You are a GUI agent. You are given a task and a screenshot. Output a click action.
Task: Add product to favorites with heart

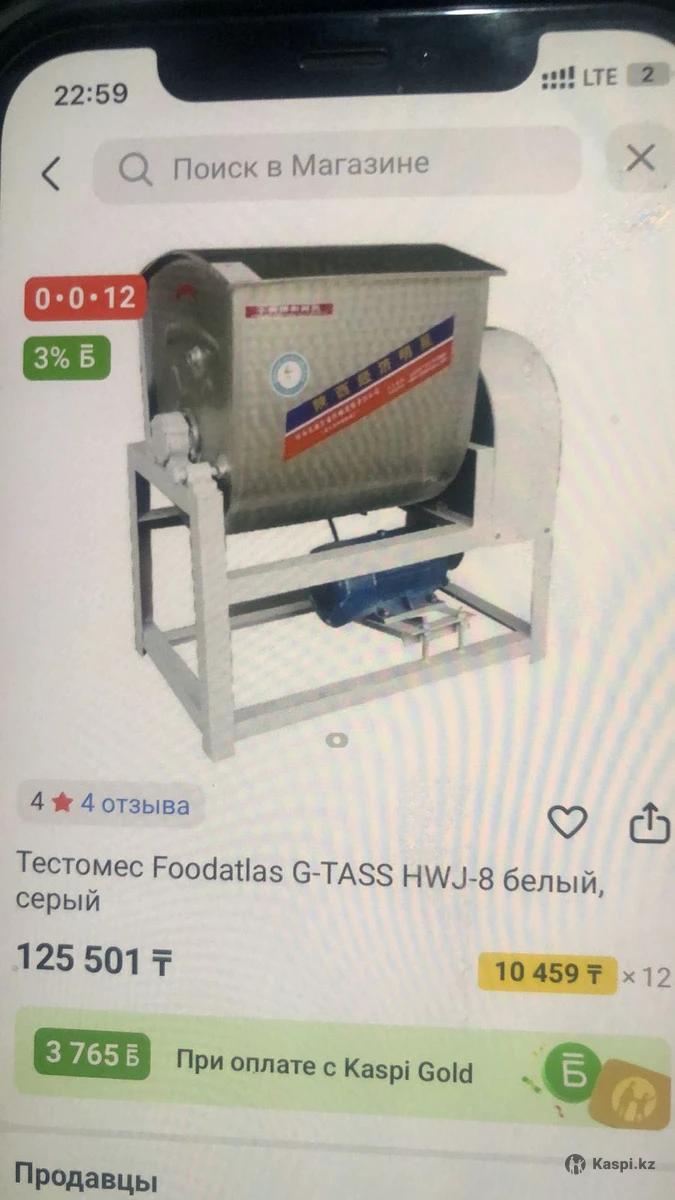[x=568, y=823]
